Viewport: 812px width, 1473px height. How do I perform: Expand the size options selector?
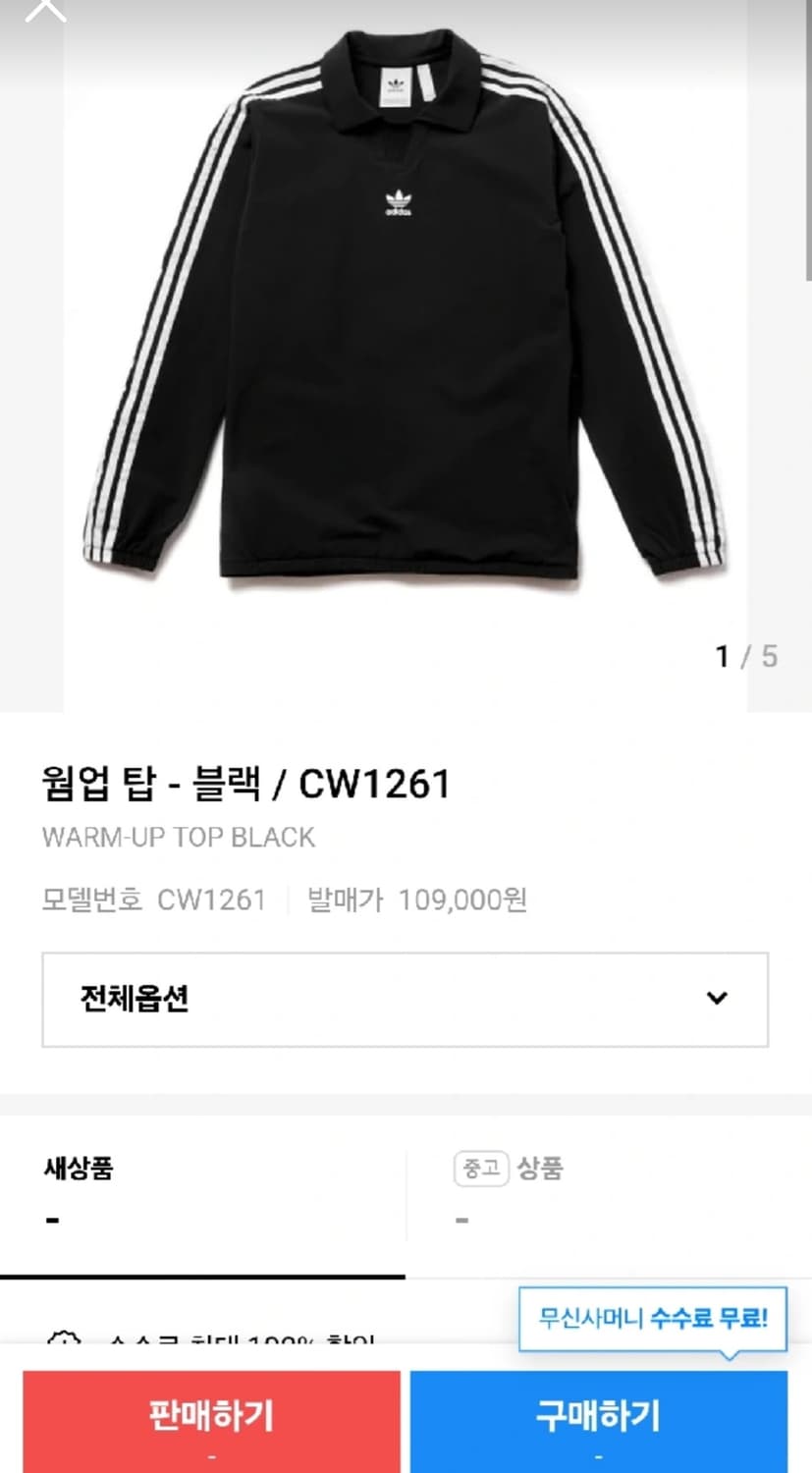406,1000
